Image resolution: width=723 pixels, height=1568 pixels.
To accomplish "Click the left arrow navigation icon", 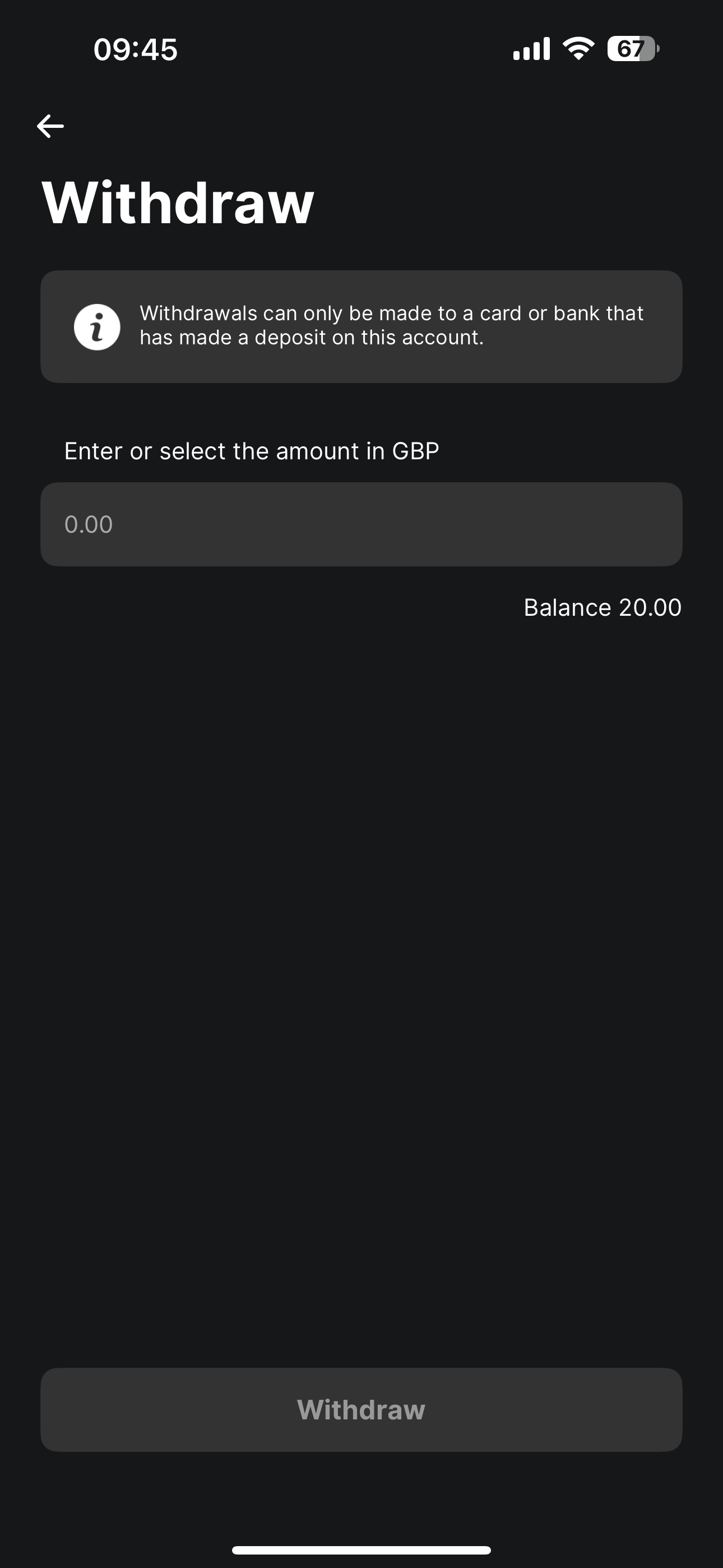I will click(x=50, y=126).
